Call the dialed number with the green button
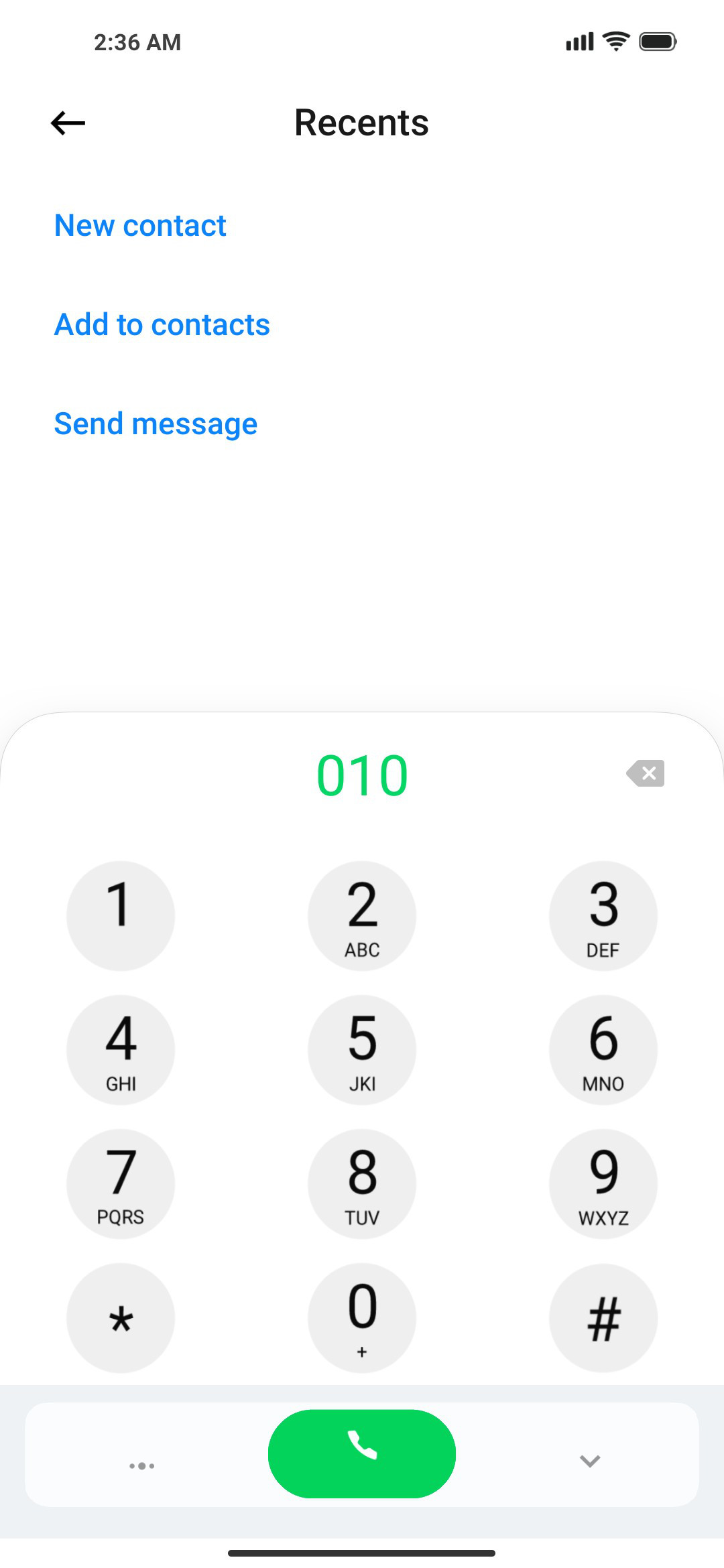The width and height of the screenshot is (724, 1568). point(362,1453)
